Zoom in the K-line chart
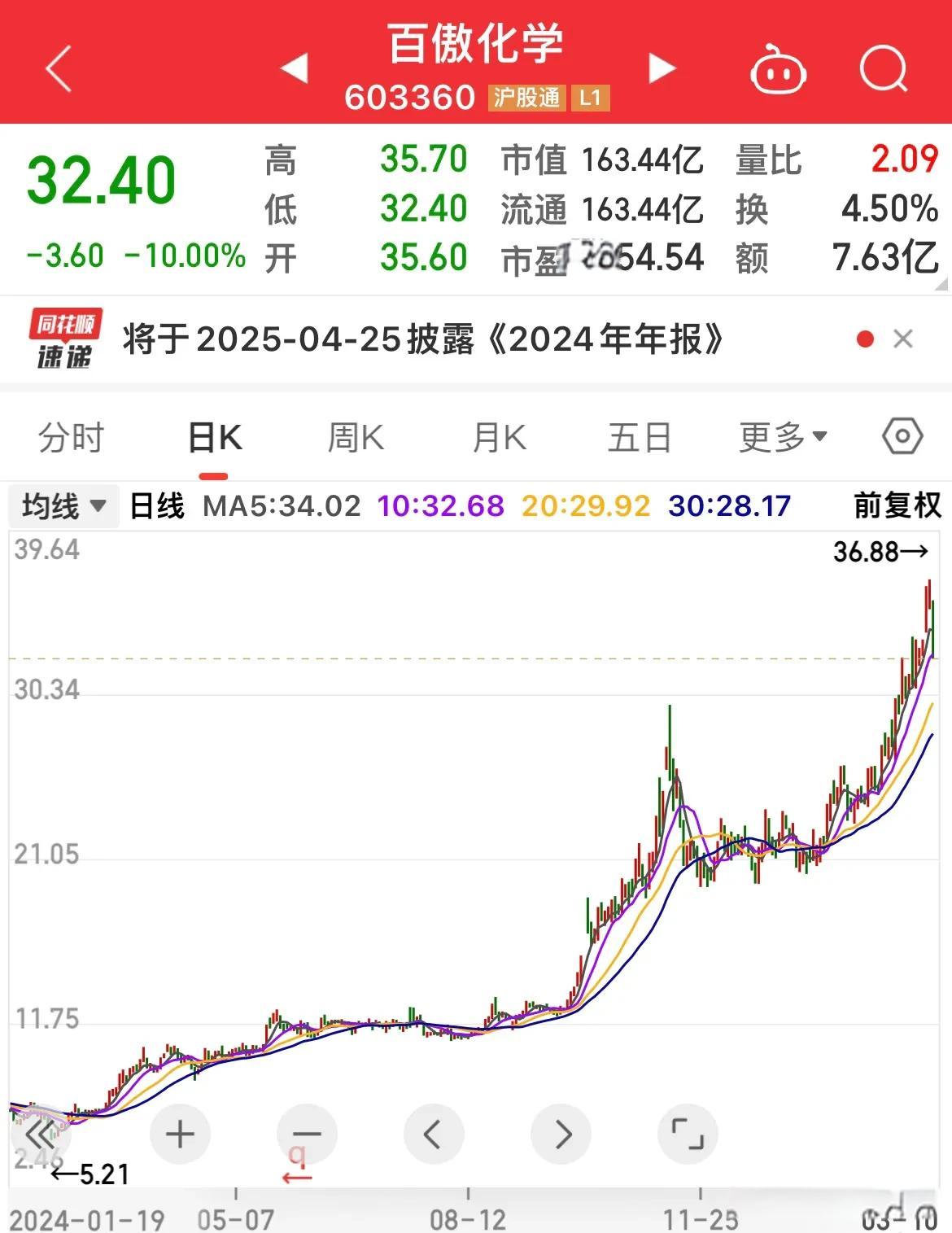Viewport: 952px width, 1233px height. click(x=180, y=1134)
